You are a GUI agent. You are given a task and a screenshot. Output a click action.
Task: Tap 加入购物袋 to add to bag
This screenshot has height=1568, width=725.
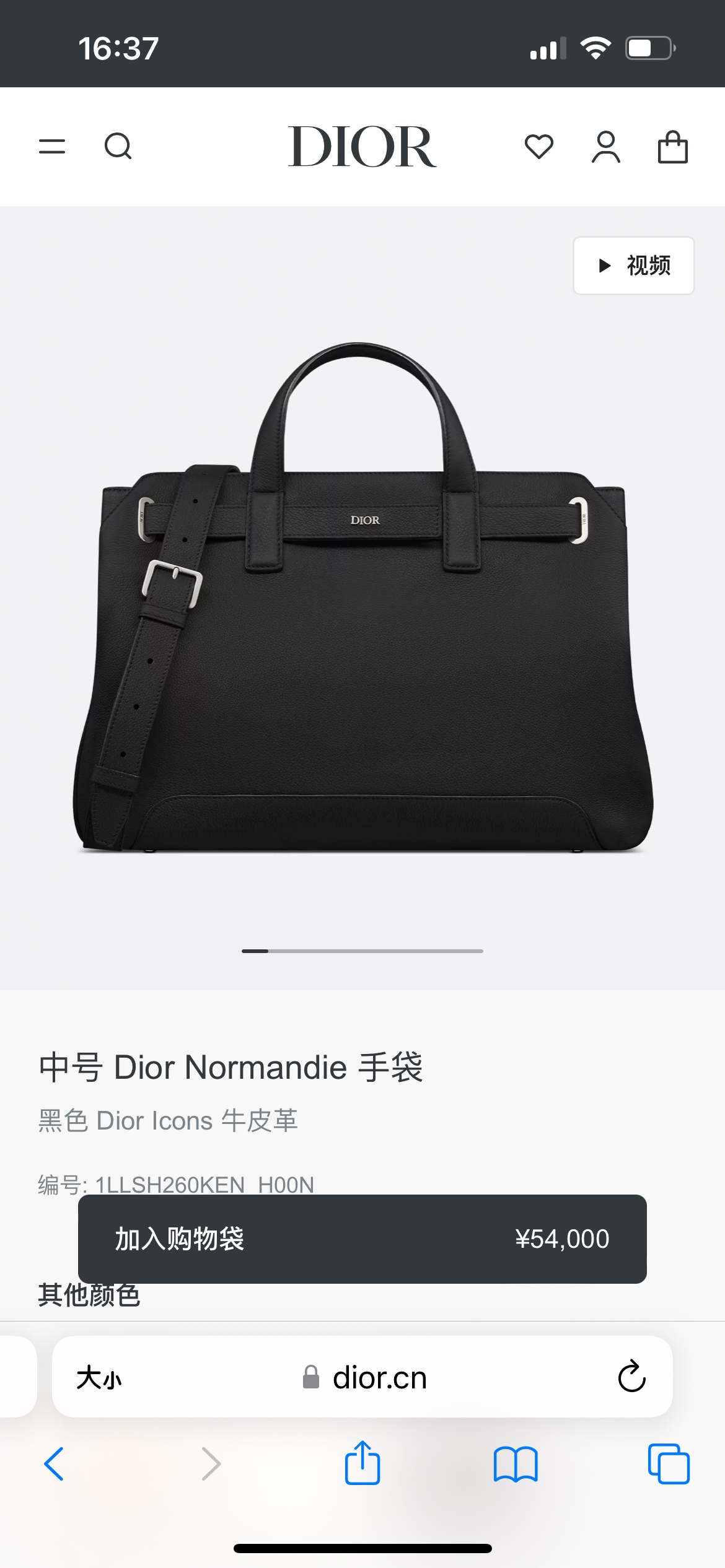click(x=362, y=1239)
